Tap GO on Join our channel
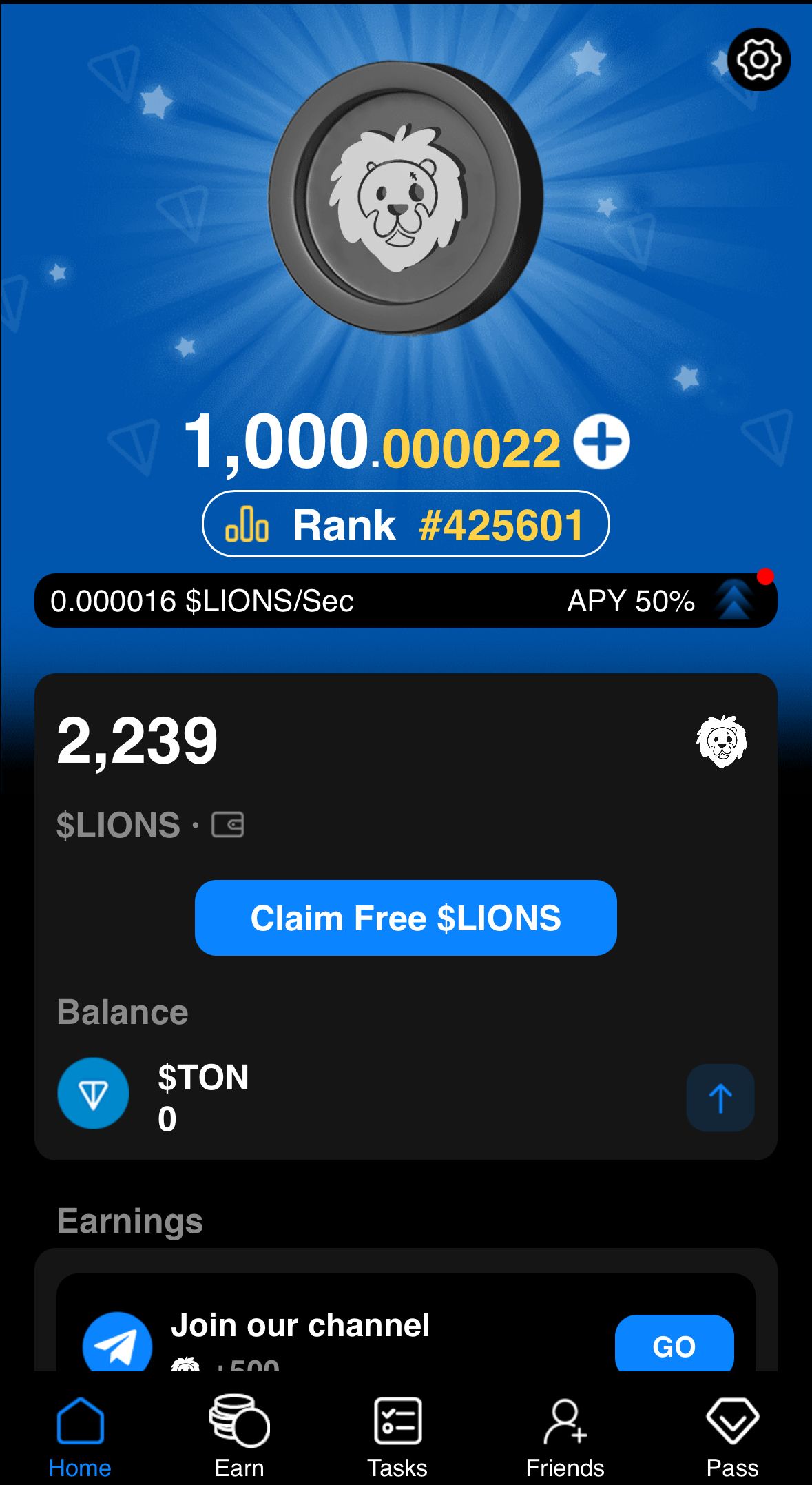The height and width of the screenshot is (1485, 812). [x=674, y=1345]
